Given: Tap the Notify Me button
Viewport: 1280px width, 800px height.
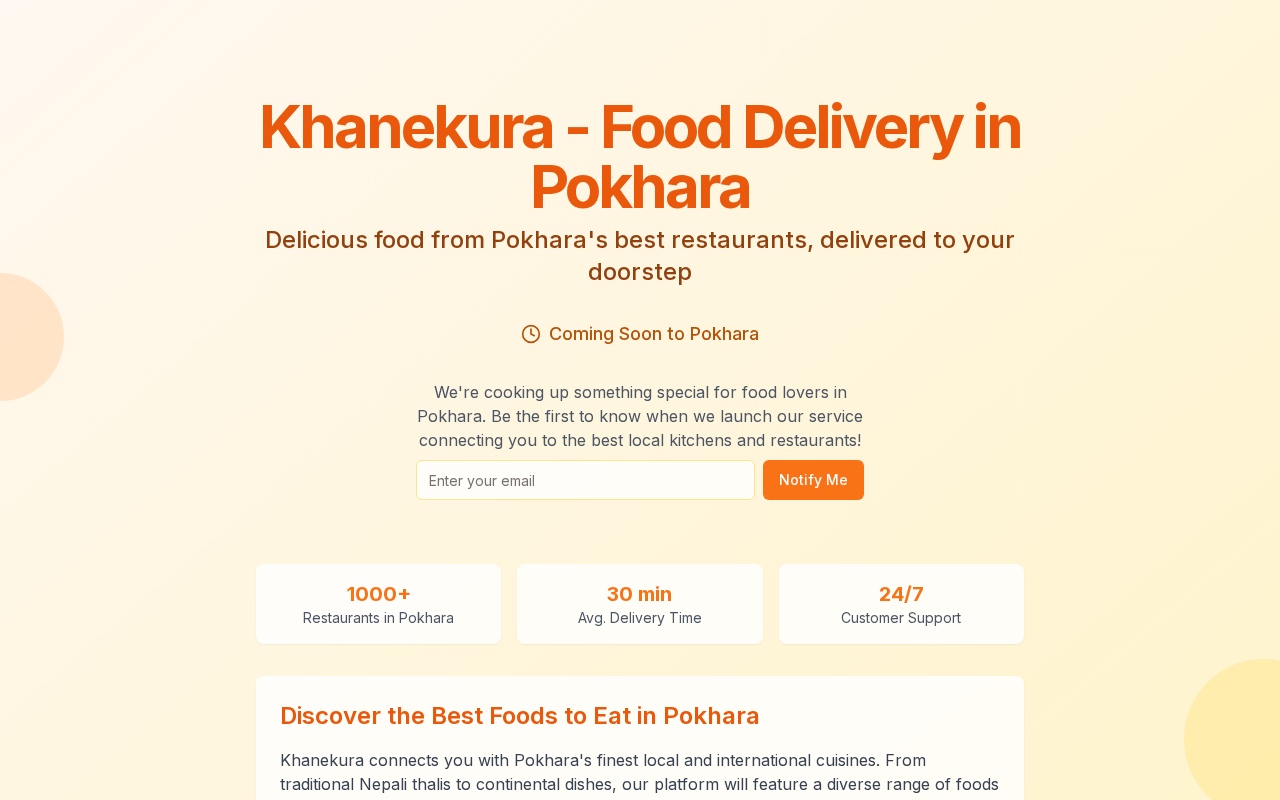Looking at the screenshot, I should [813, 480].
